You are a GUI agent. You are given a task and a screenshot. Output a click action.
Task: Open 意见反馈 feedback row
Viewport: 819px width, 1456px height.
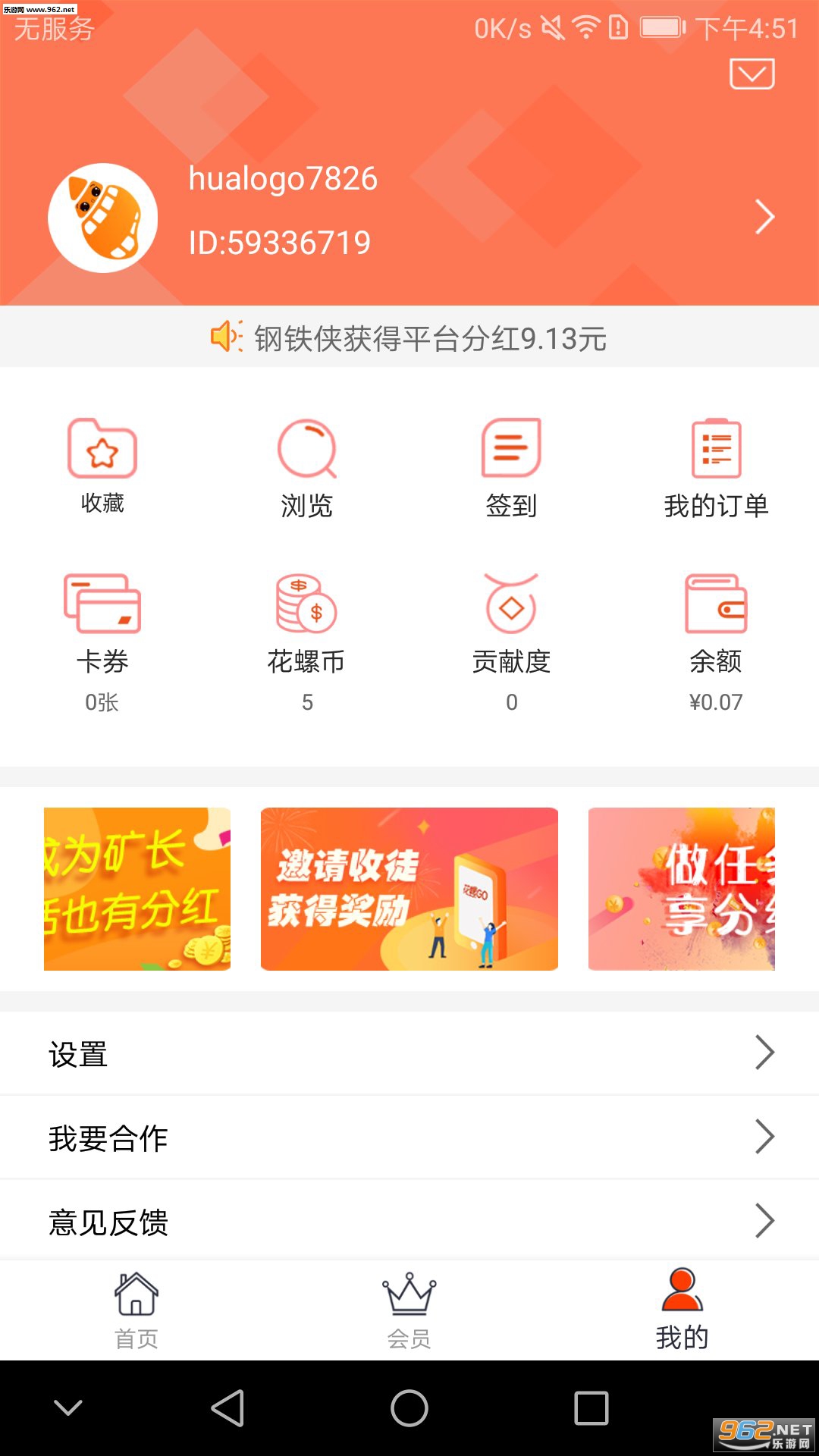(409, 1221)
